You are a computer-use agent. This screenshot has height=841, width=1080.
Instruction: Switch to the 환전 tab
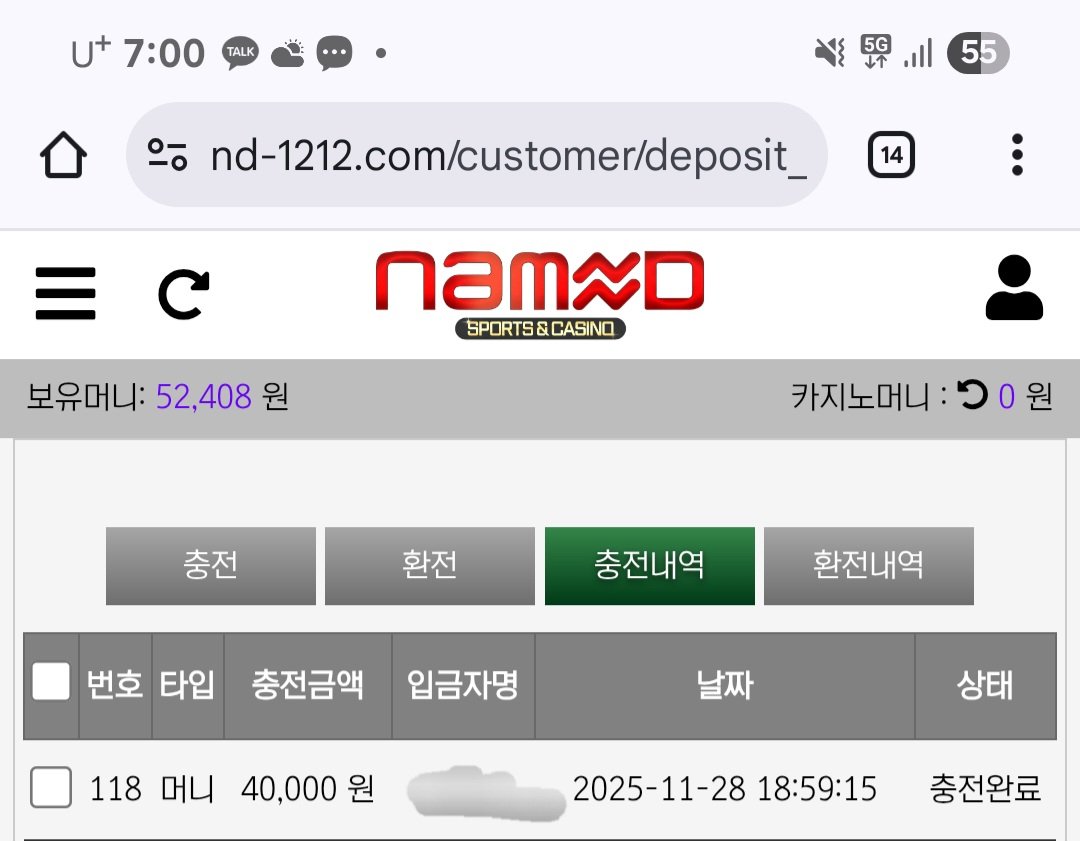point(429,566)
